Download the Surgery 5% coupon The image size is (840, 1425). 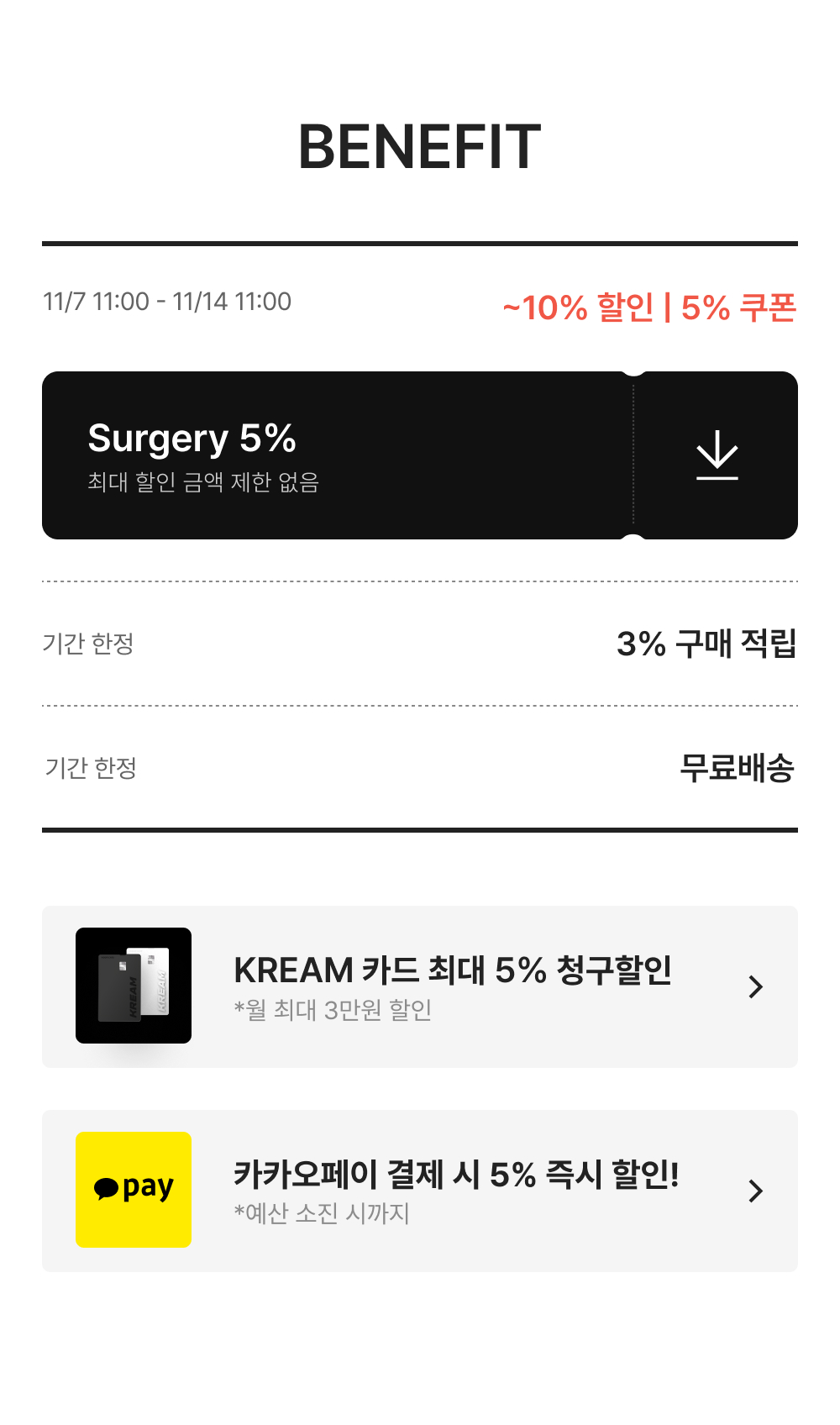click(x=717, y=455)
